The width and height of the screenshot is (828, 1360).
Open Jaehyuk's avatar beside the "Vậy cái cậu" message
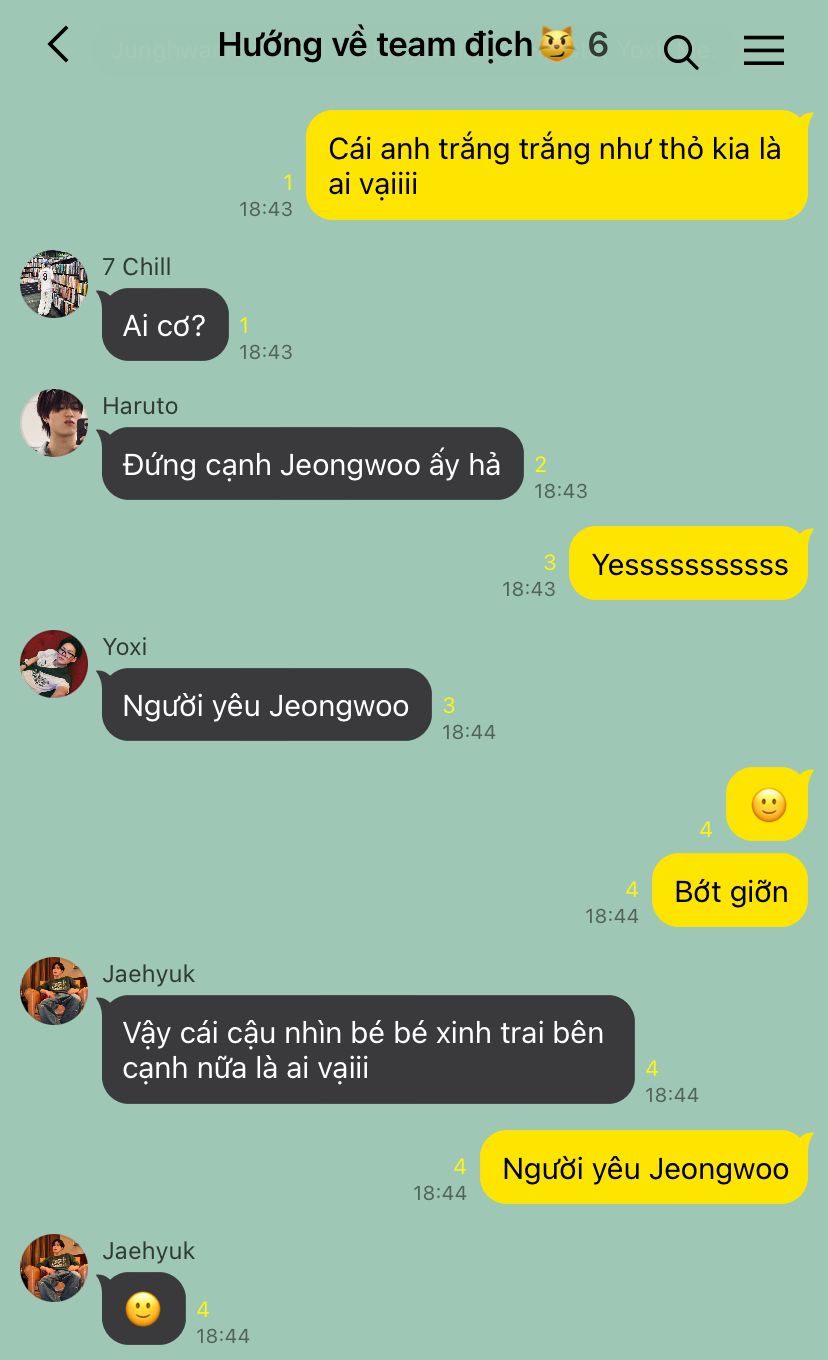pyautogui.click(x=54, y=991)
